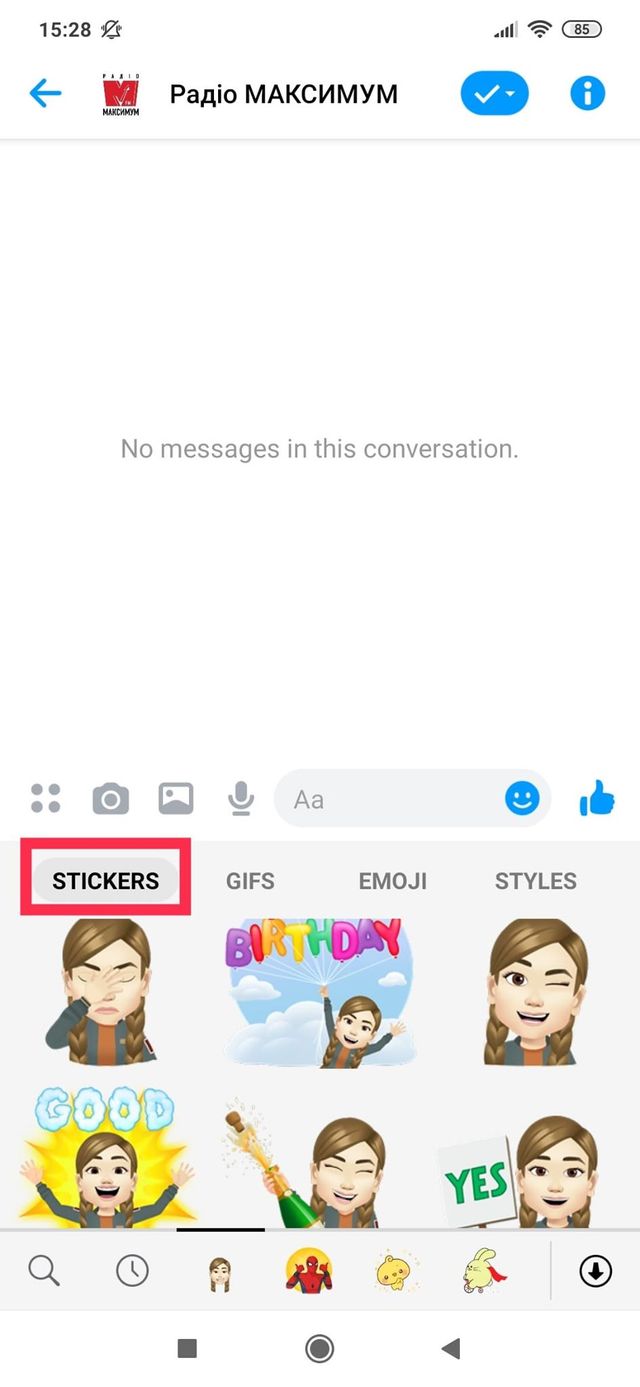Open the photo gallery picker
Image resolution: width=640 pixels, height=1387 pixels.
176,798
